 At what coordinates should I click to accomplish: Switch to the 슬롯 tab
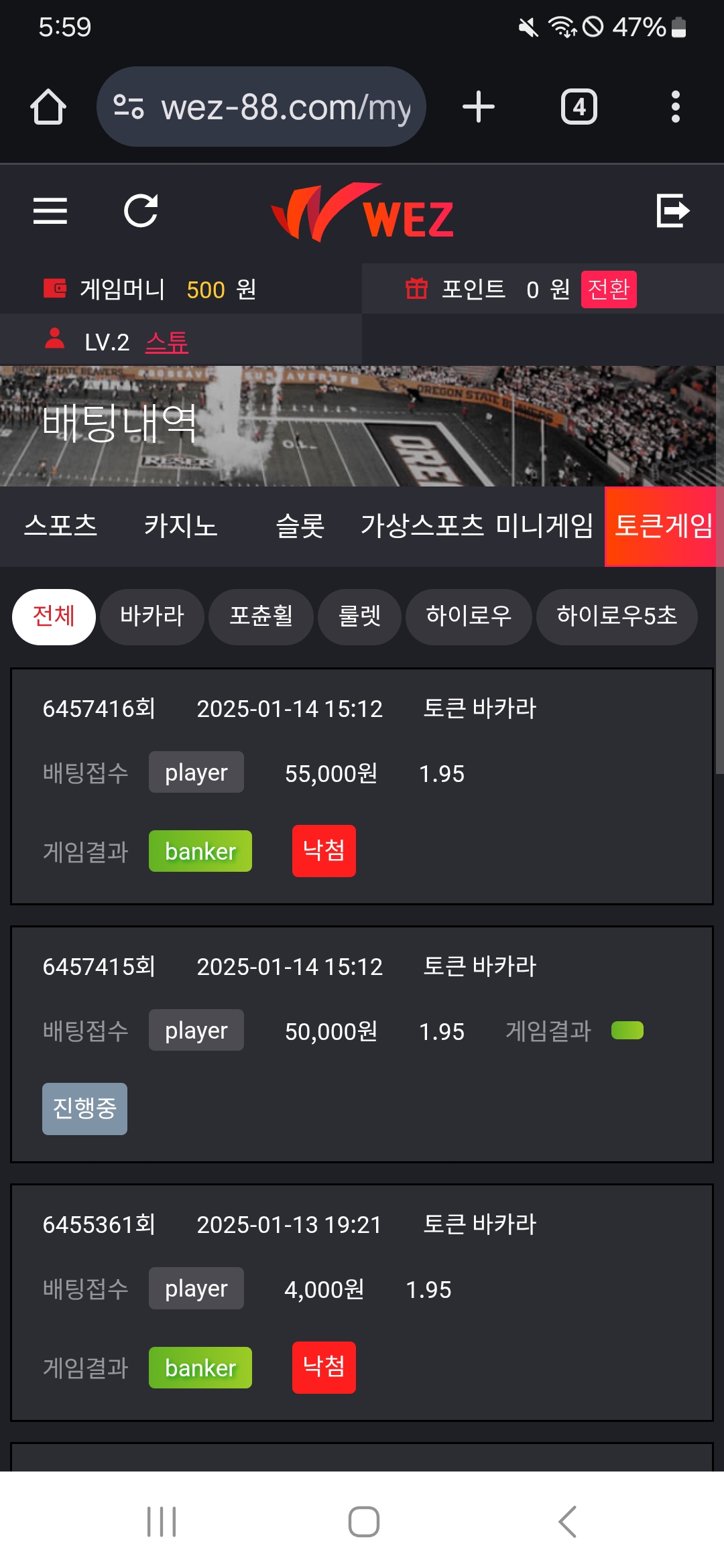coord(300,526)
